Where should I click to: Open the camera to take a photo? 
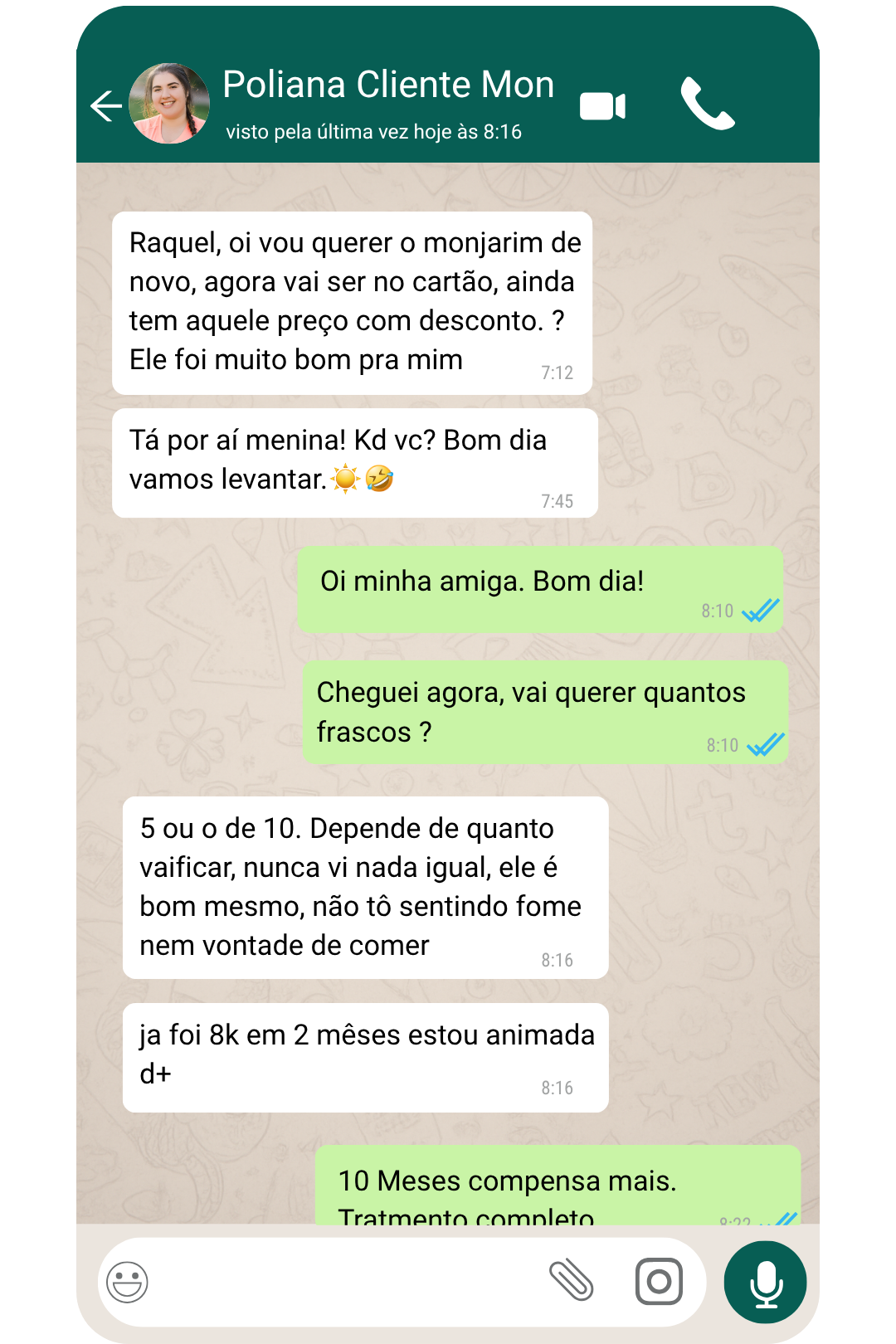pos(656,1282)
